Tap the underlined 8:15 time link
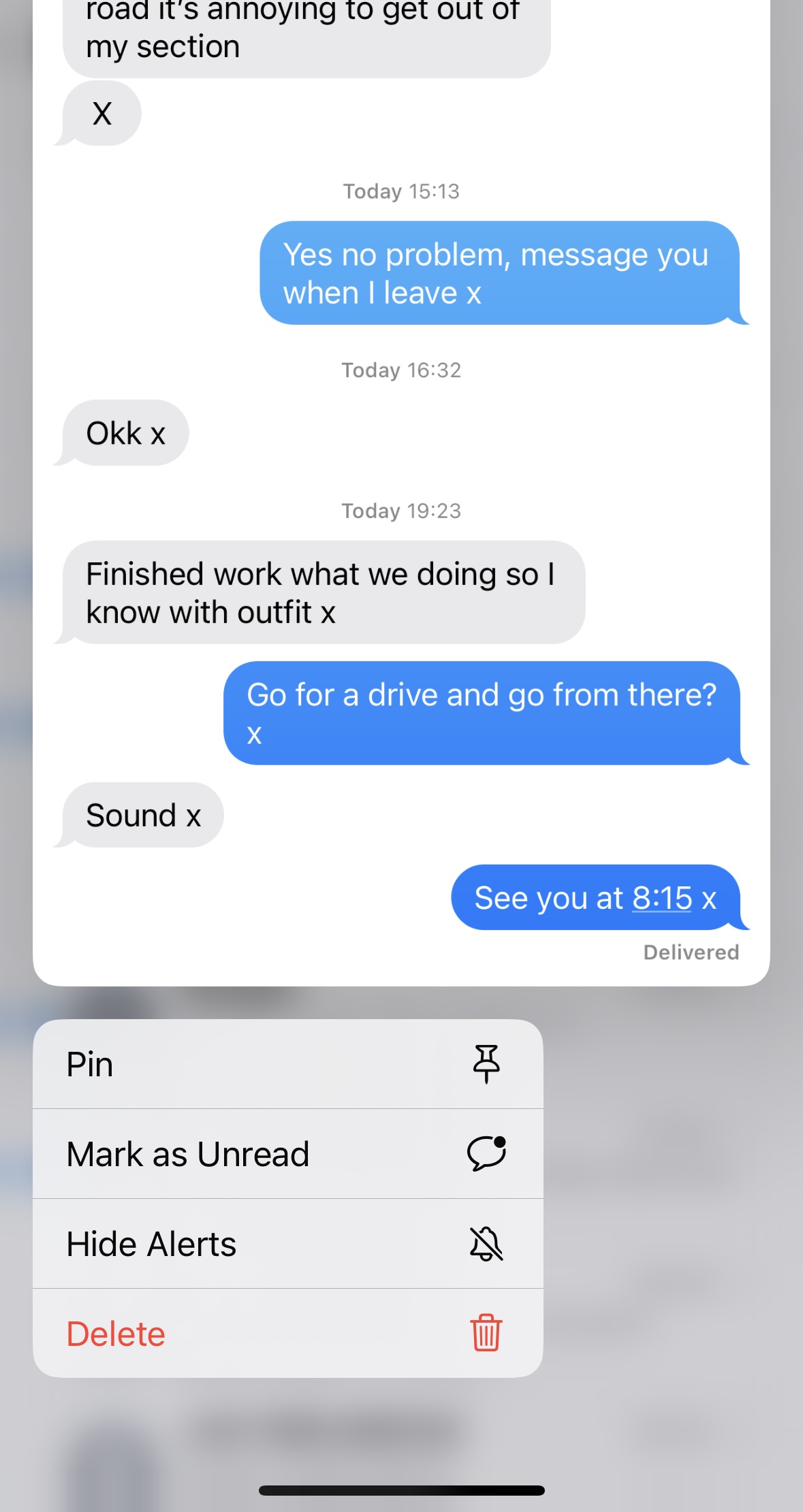Image resolution: width=803 pixels, height=1512 pixels. (x=661, y=898)
